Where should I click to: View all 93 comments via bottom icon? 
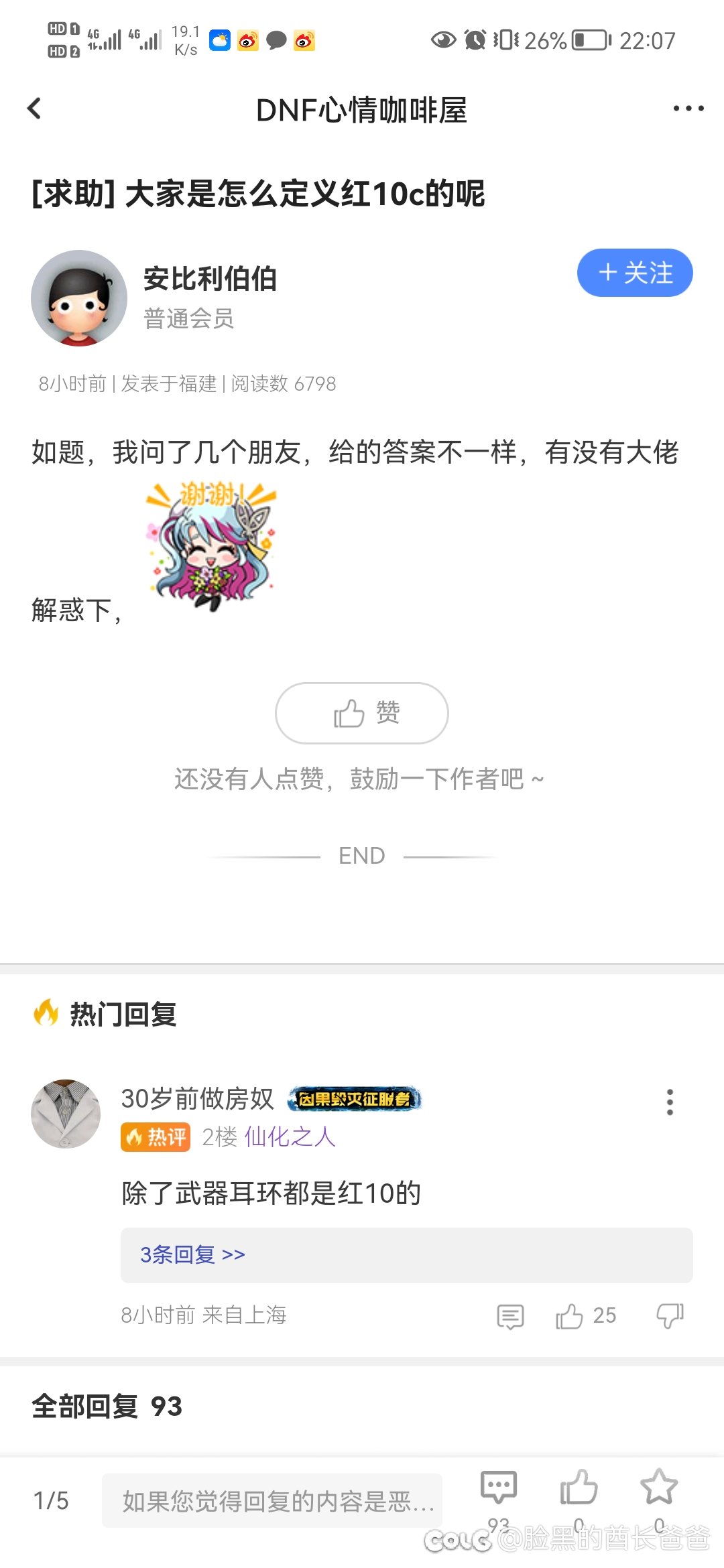click(498, 1489)
